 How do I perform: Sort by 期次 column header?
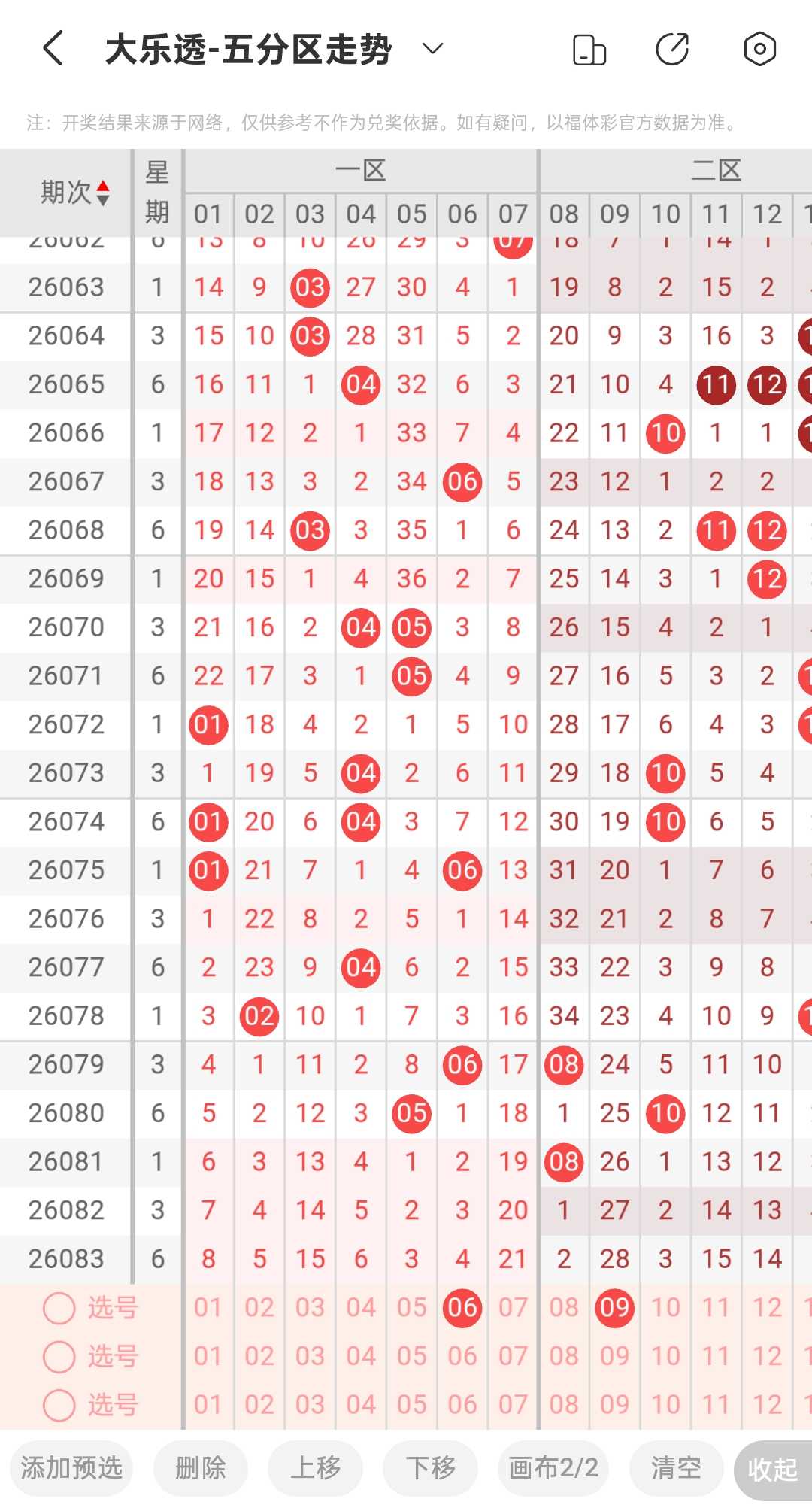(x=75, y=193)
